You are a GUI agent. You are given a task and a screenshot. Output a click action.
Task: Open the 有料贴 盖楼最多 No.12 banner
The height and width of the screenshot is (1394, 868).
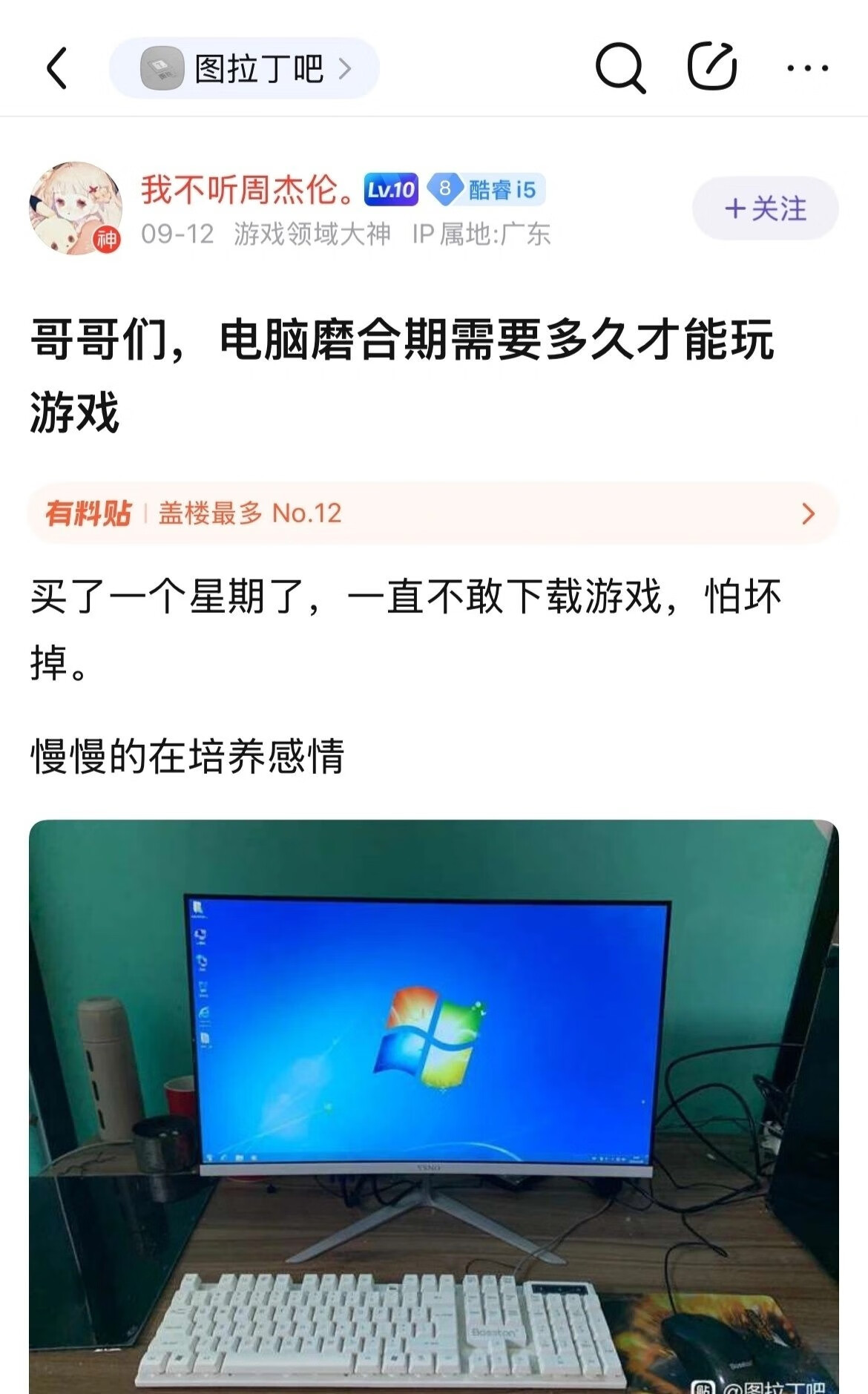pos(433,513)
